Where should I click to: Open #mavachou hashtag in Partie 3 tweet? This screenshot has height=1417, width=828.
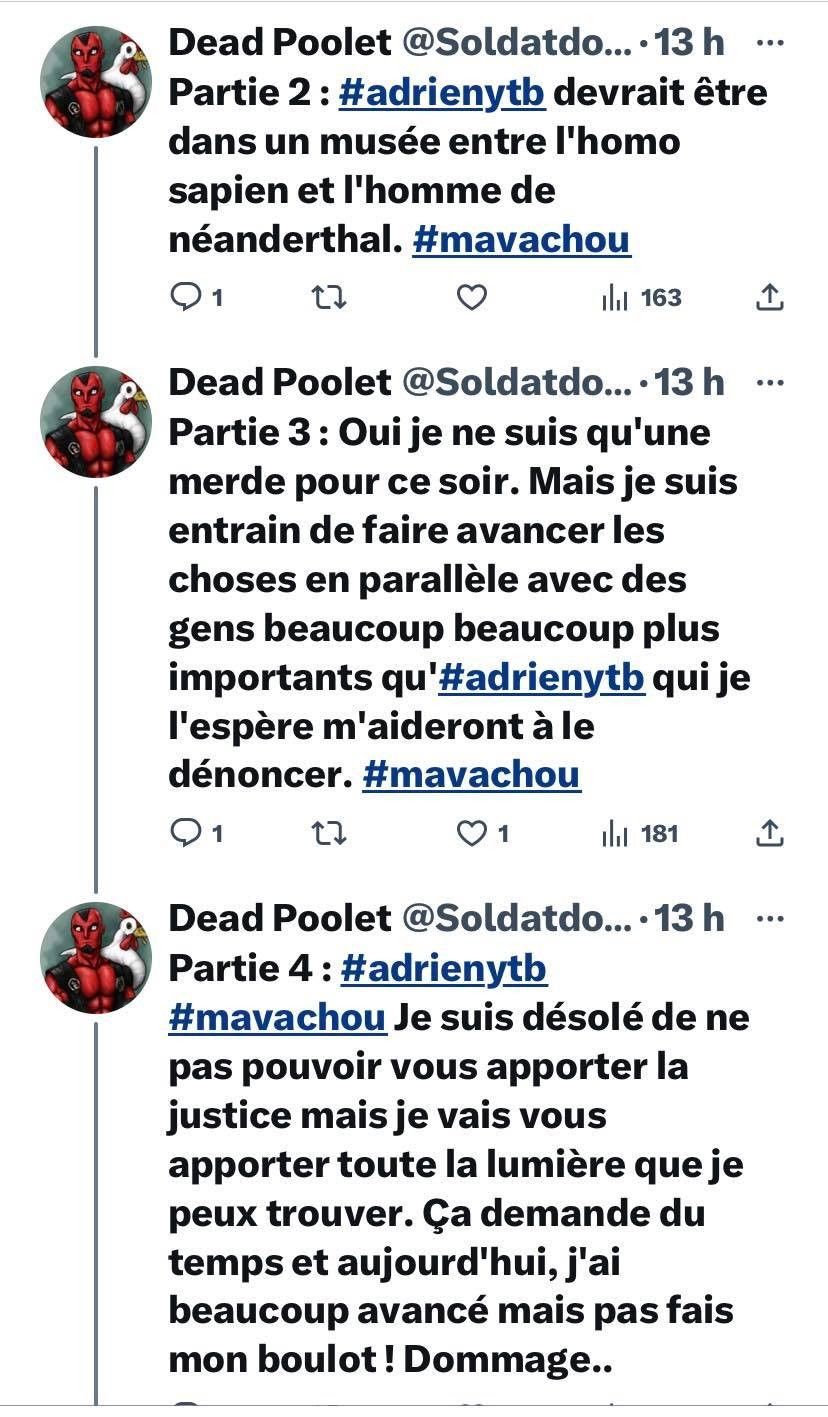click(471, 775)
